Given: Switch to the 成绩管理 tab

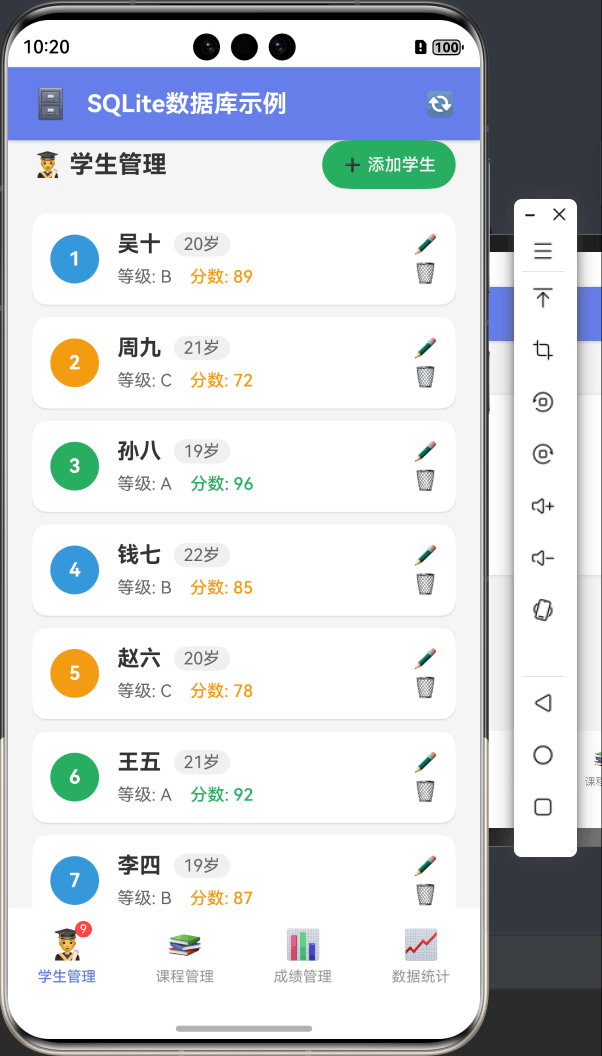Looking at the screenshot, I should coord(302,955).
